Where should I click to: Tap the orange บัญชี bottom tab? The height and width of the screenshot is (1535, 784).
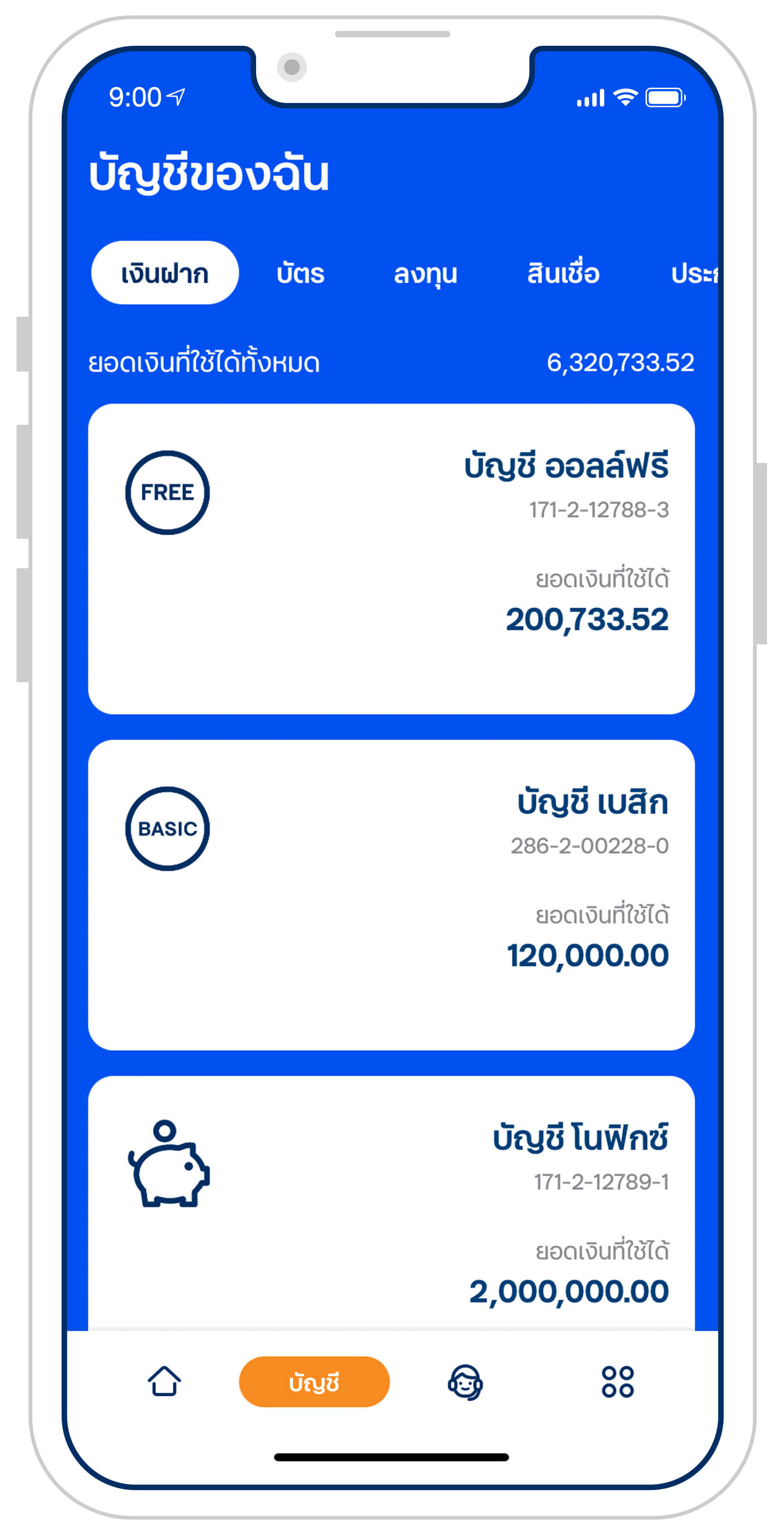click(x=315, y=1382)
